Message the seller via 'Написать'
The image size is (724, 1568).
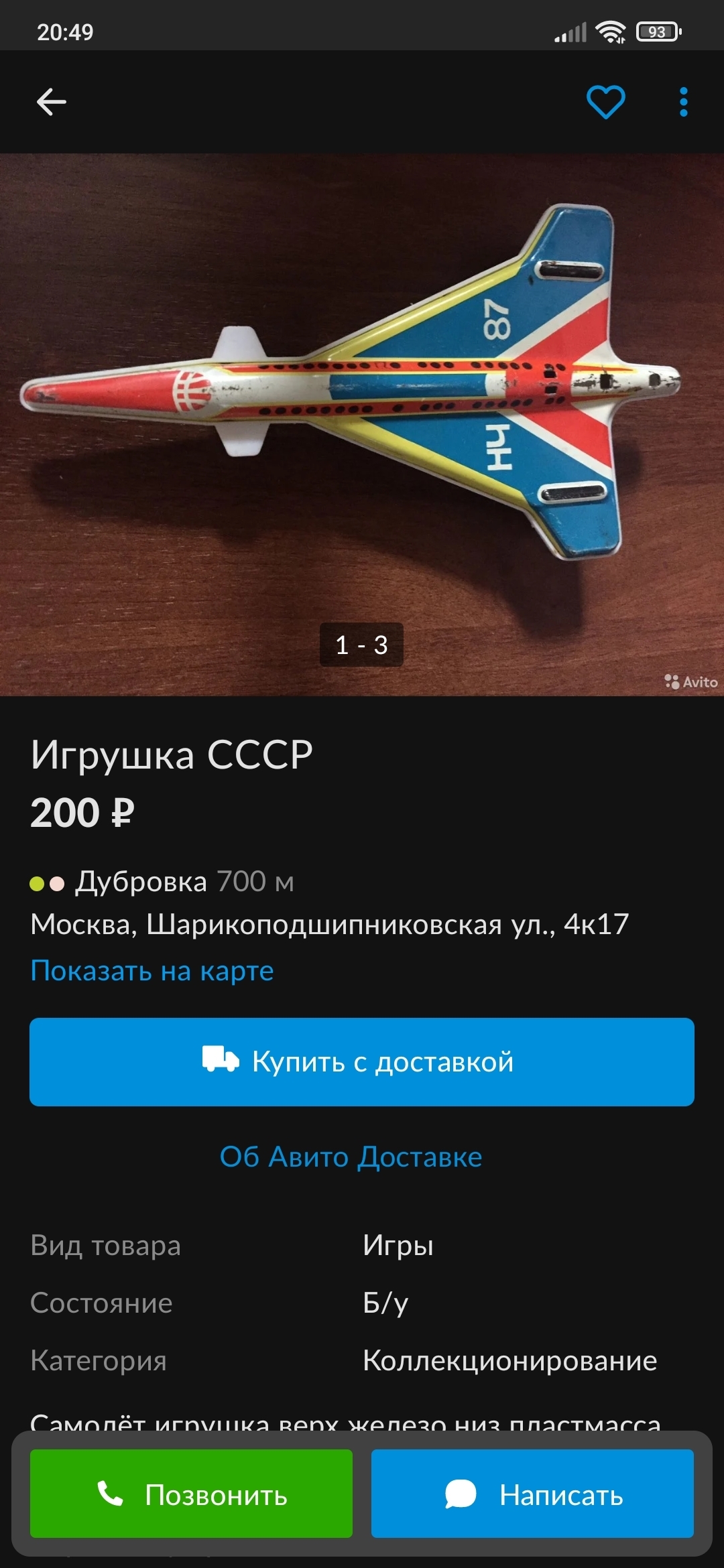pos(532,1494)
